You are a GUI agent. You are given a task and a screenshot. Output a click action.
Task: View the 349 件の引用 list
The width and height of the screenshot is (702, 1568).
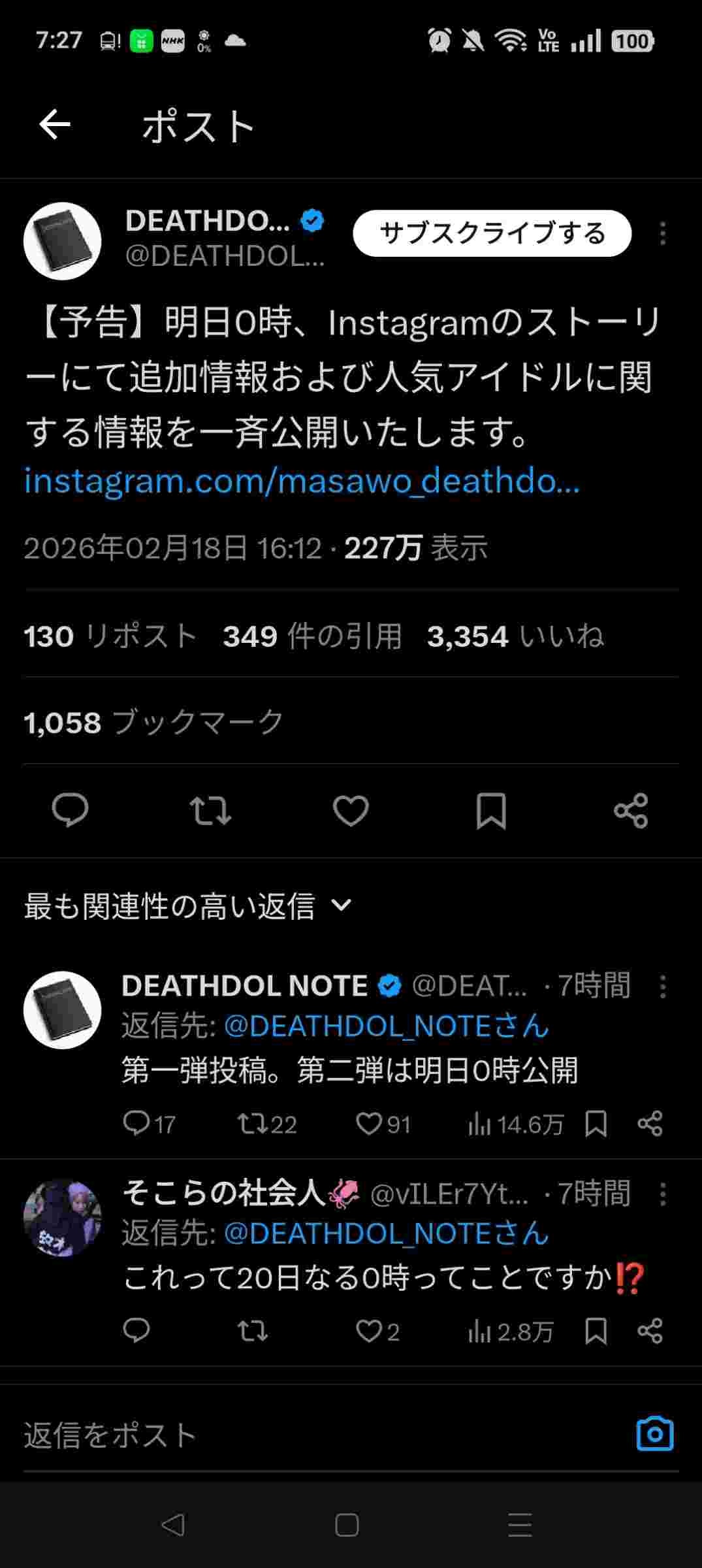312,636
